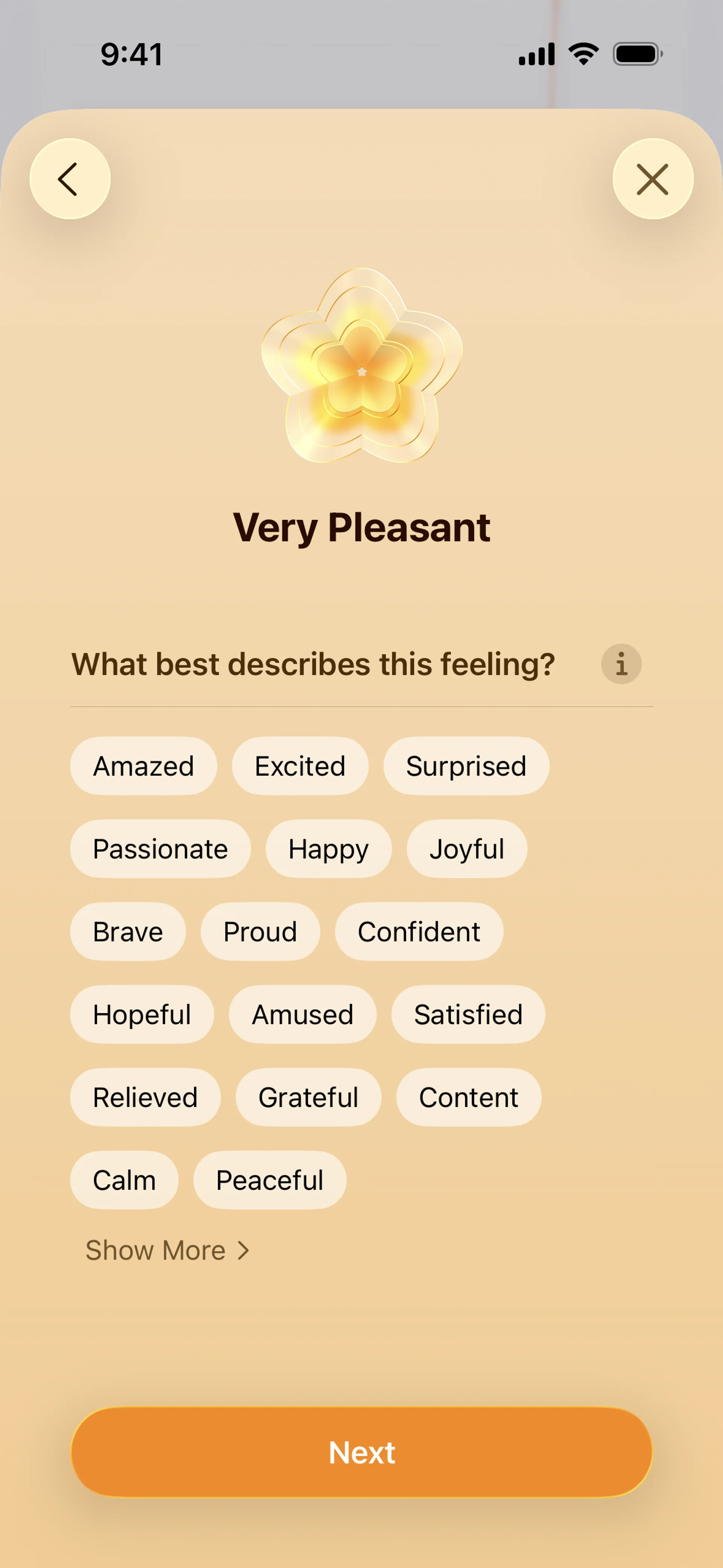723x1568 pixels.
Task: Choose Joyful
Action: pyautogui.click(x=466, y=848)
